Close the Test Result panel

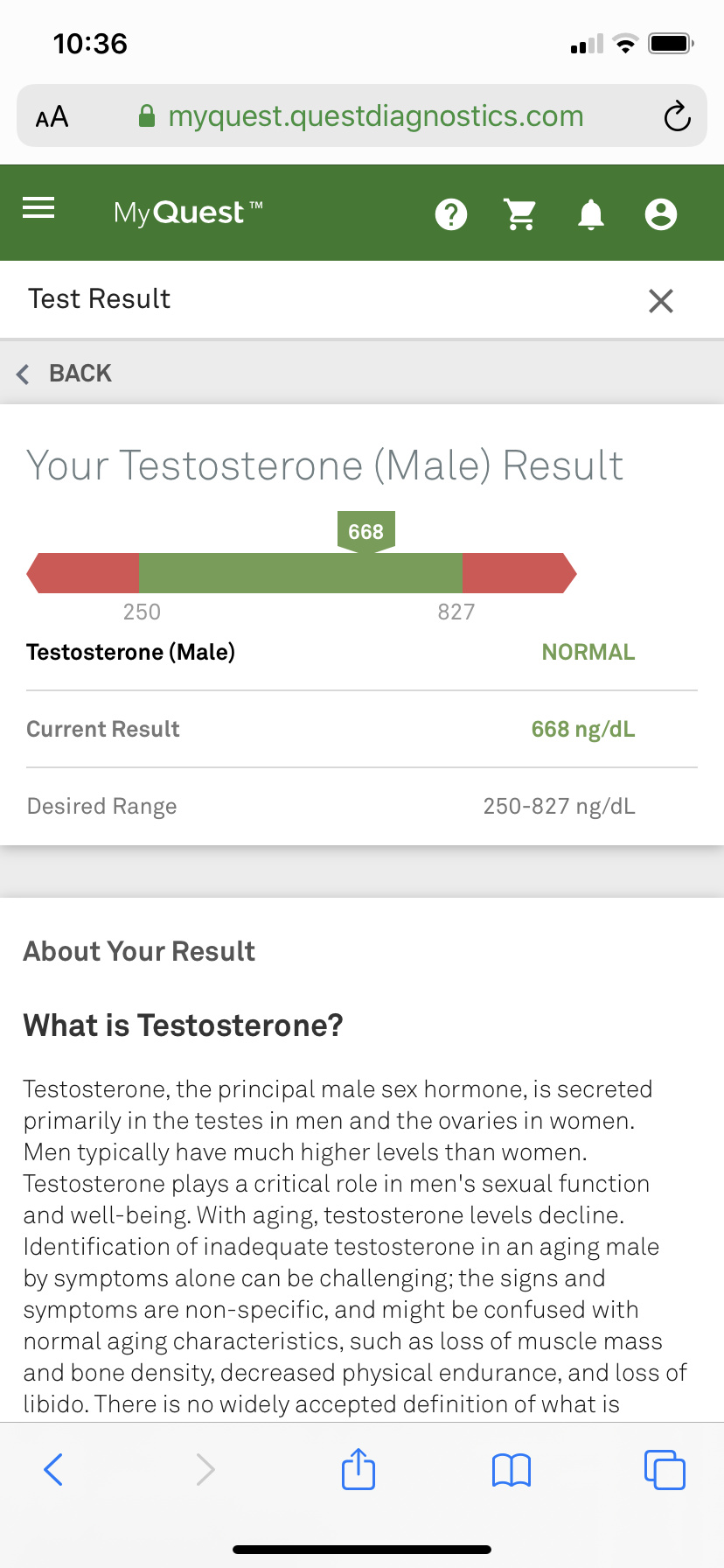point(661,300)
